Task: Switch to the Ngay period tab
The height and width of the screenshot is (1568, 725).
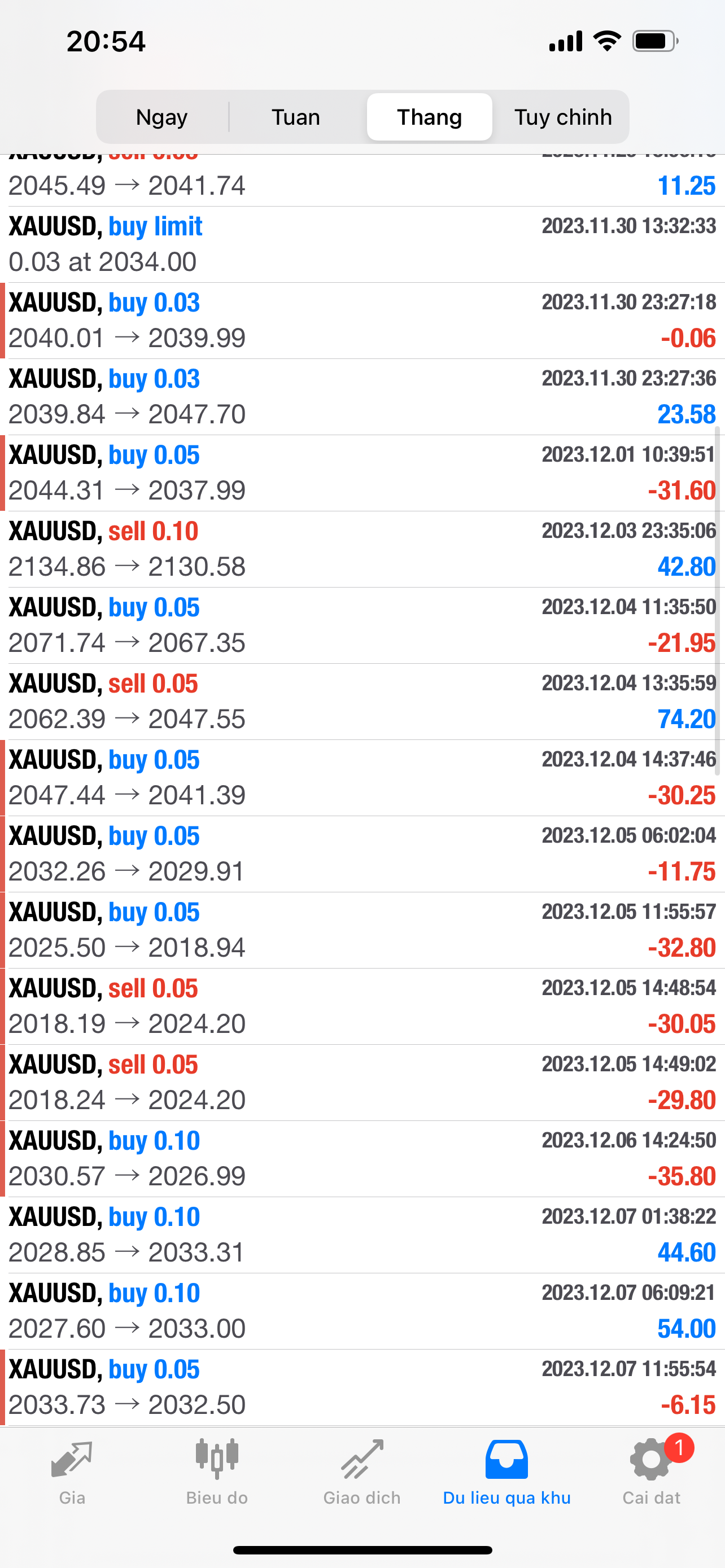Action: [162, 117]
